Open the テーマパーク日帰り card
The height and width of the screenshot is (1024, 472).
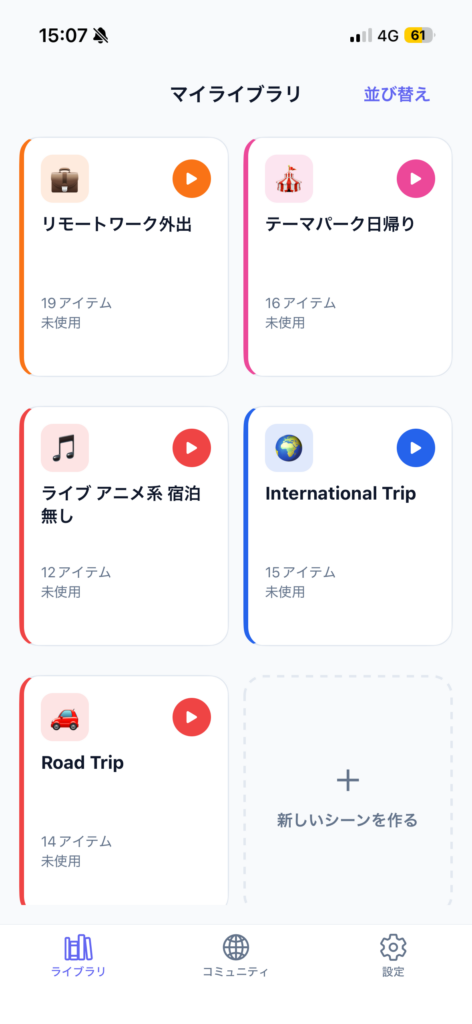pyautogui.click(x=348, y=257)
